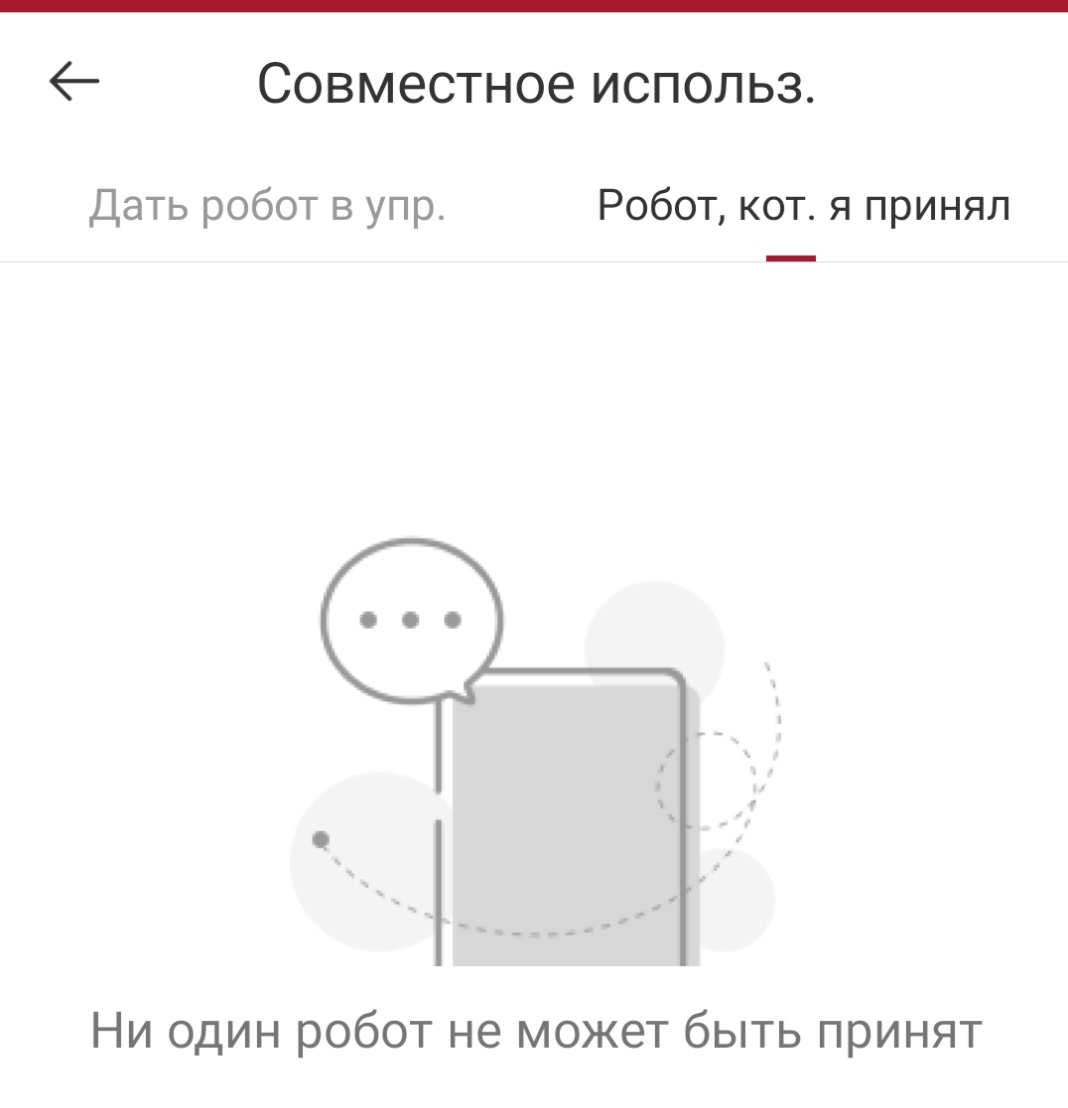Go back using the arrow icon
The height and width of the screenshot is (1108, 1068).
click(x=74, y=83)
